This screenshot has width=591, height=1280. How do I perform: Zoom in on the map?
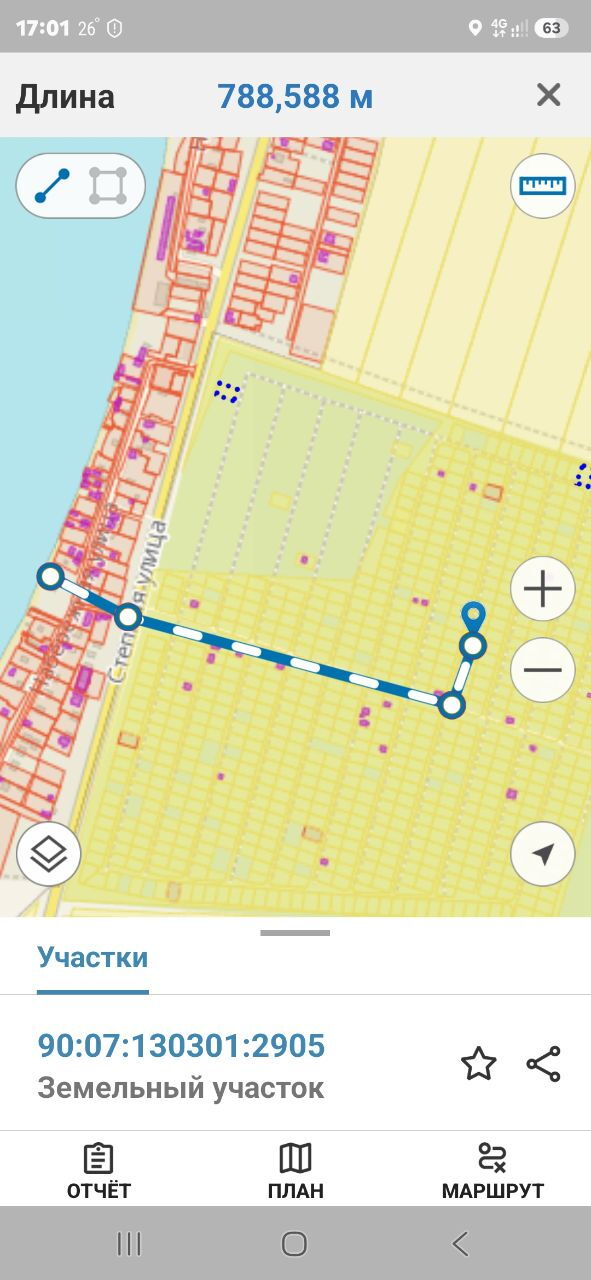(543, 589)
